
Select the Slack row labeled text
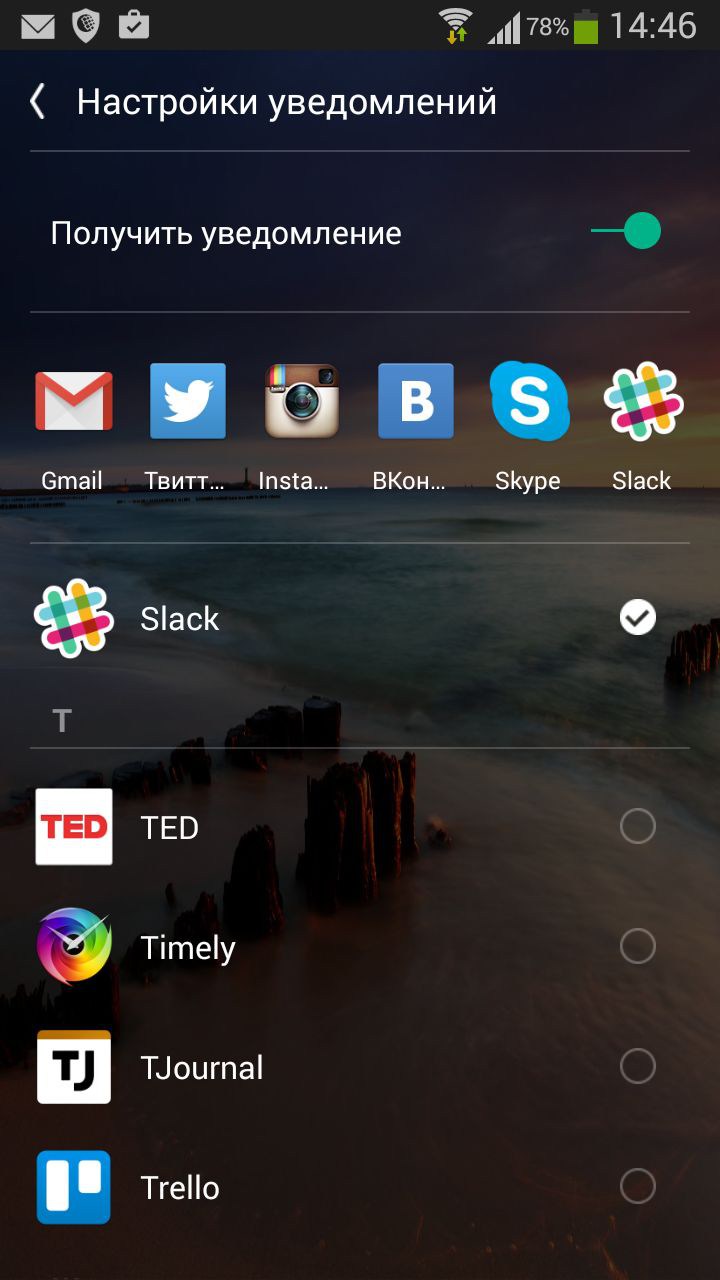pyautogui.click(x=180, y=618)
